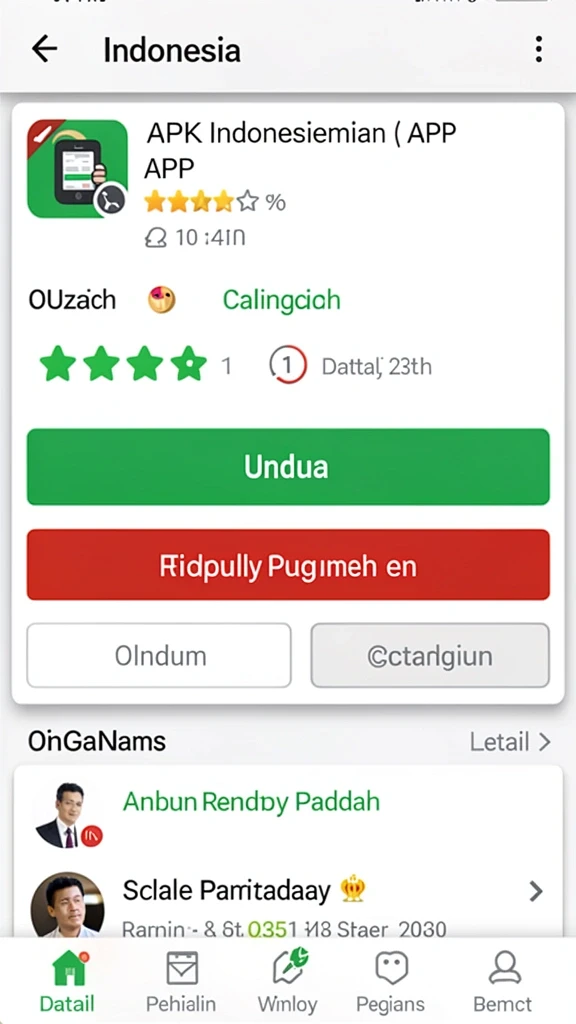Switch to the Winloy tab

pos(287,981)
